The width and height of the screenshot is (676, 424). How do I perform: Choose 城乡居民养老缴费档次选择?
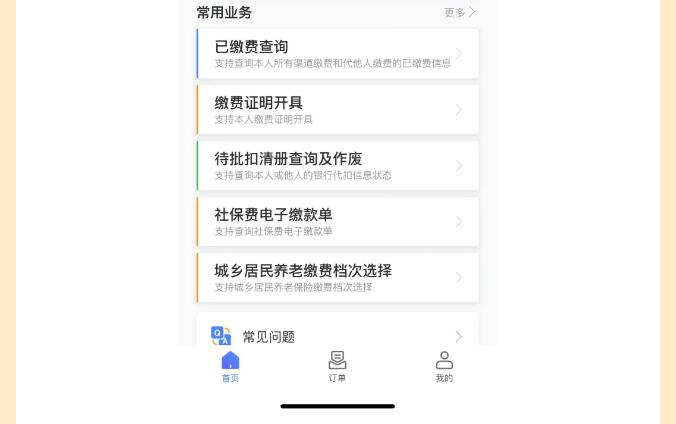click(x=337, y=278)
